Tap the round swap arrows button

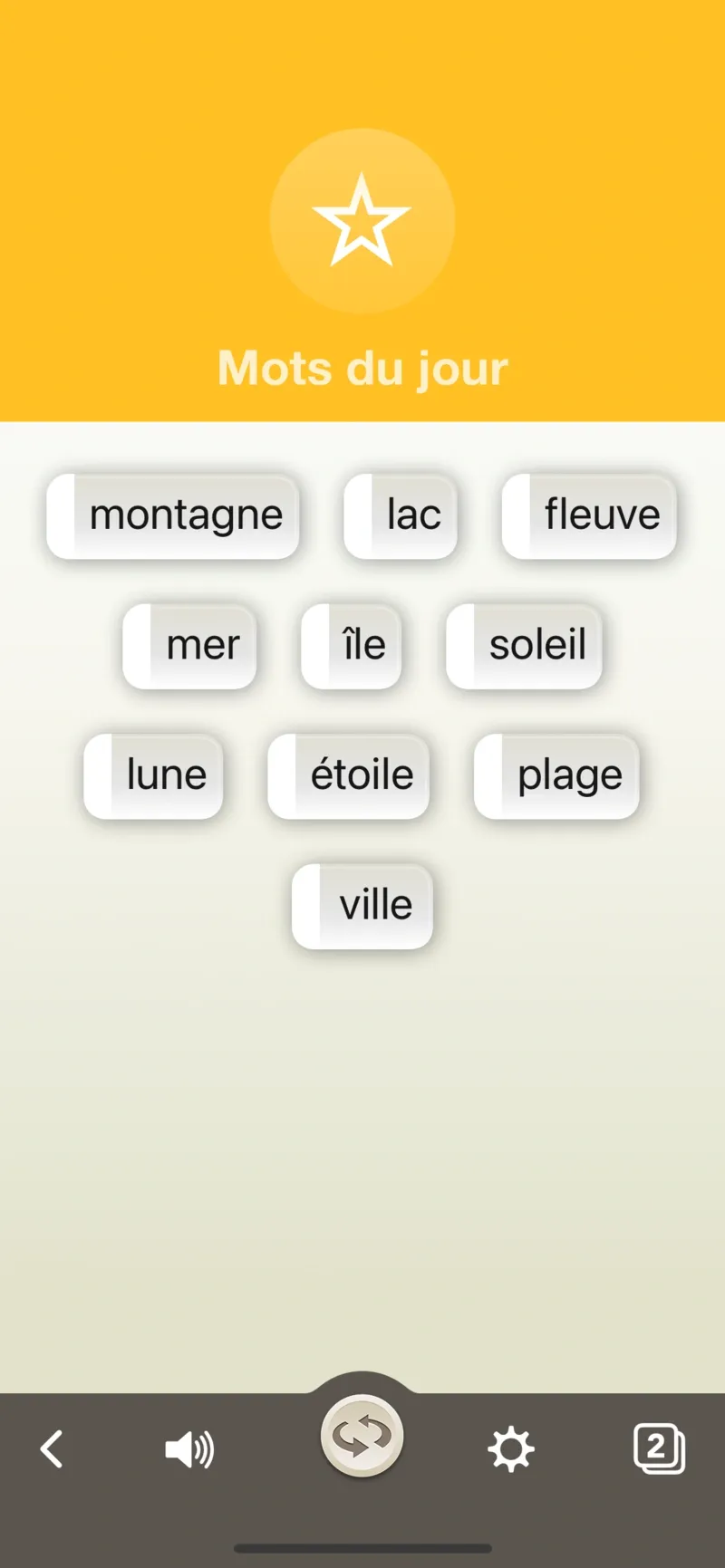(x=362, y=1437)
